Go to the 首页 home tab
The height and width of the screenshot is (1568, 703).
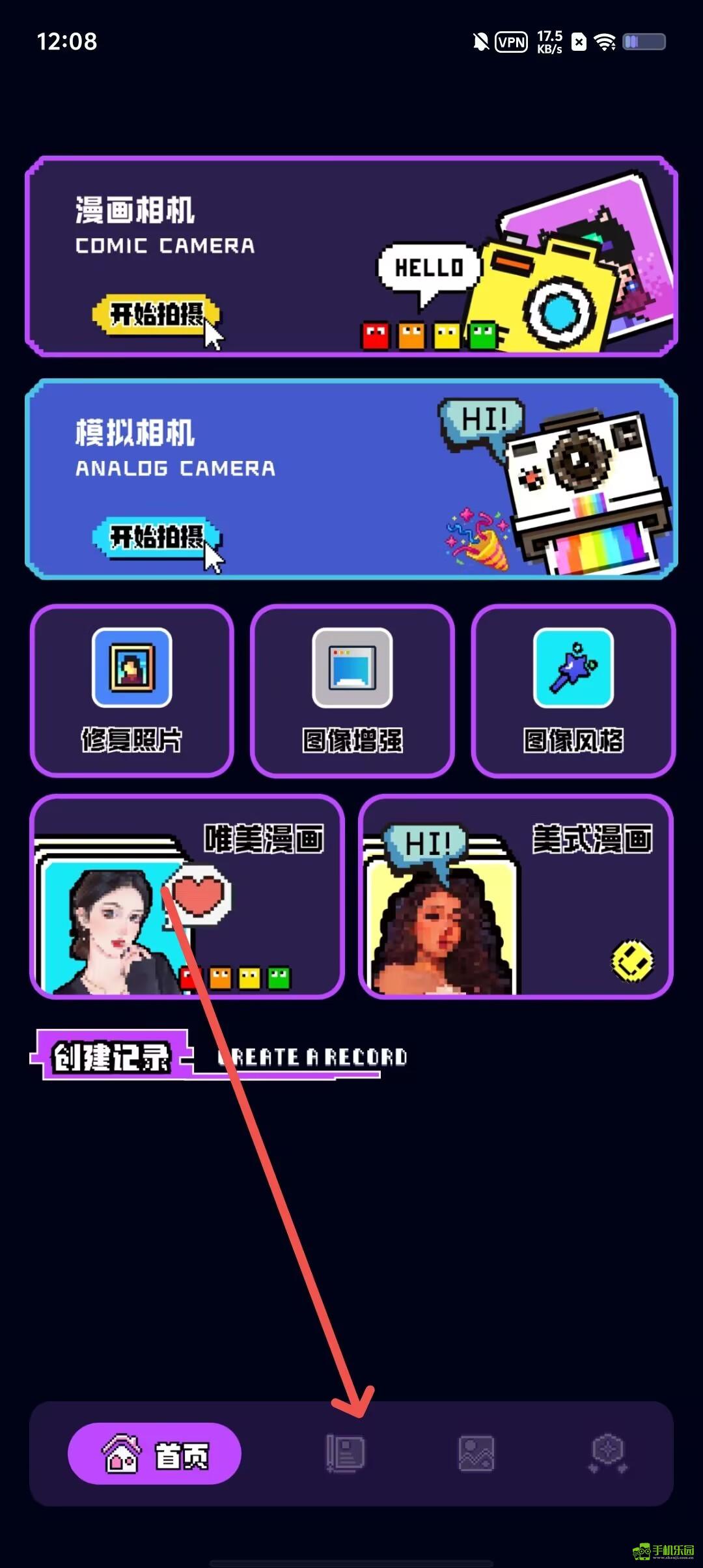point(154,1454)
